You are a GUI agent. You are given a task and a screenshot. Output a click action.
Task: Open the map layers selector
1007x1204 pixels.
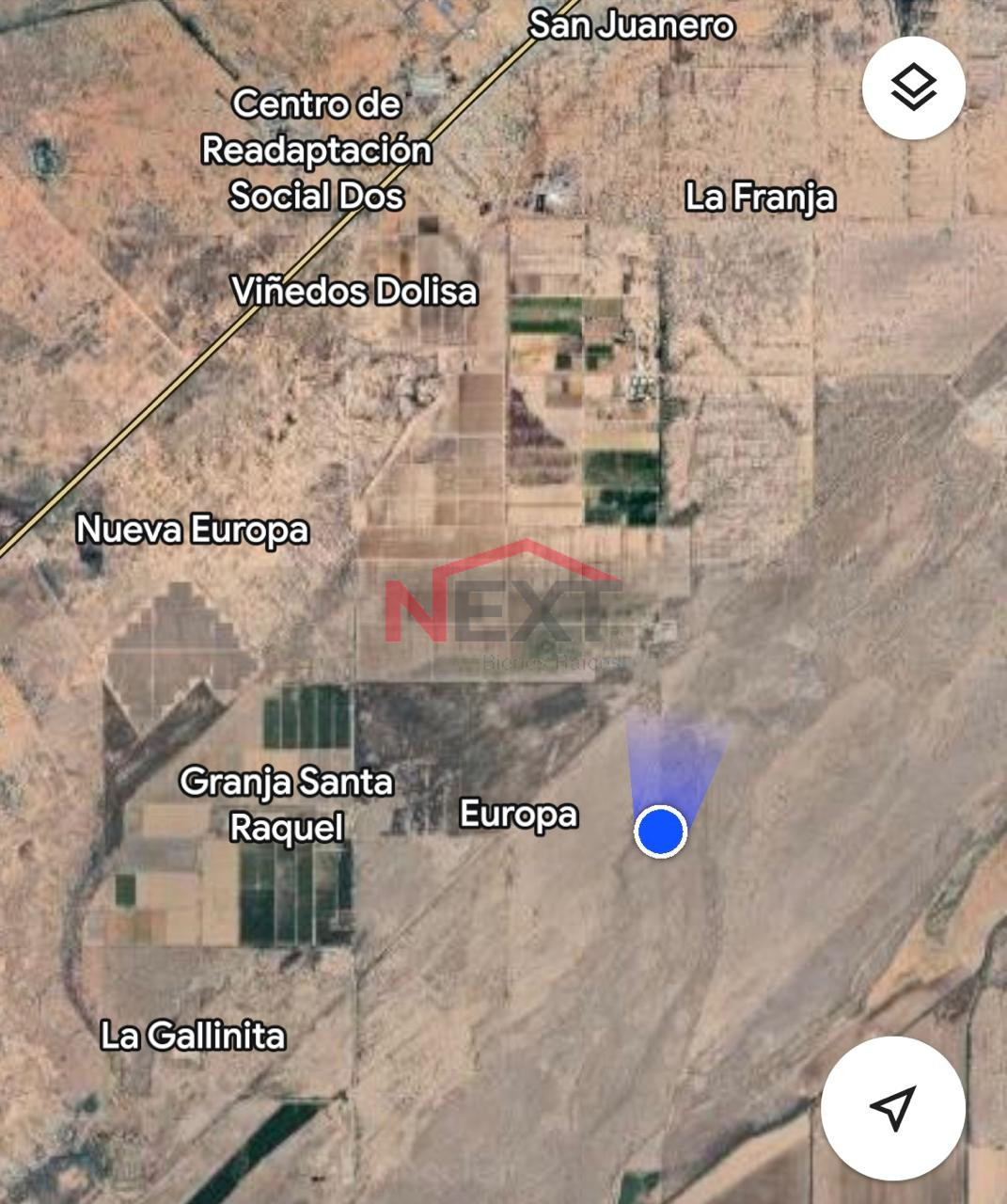[x=913, y=88]
